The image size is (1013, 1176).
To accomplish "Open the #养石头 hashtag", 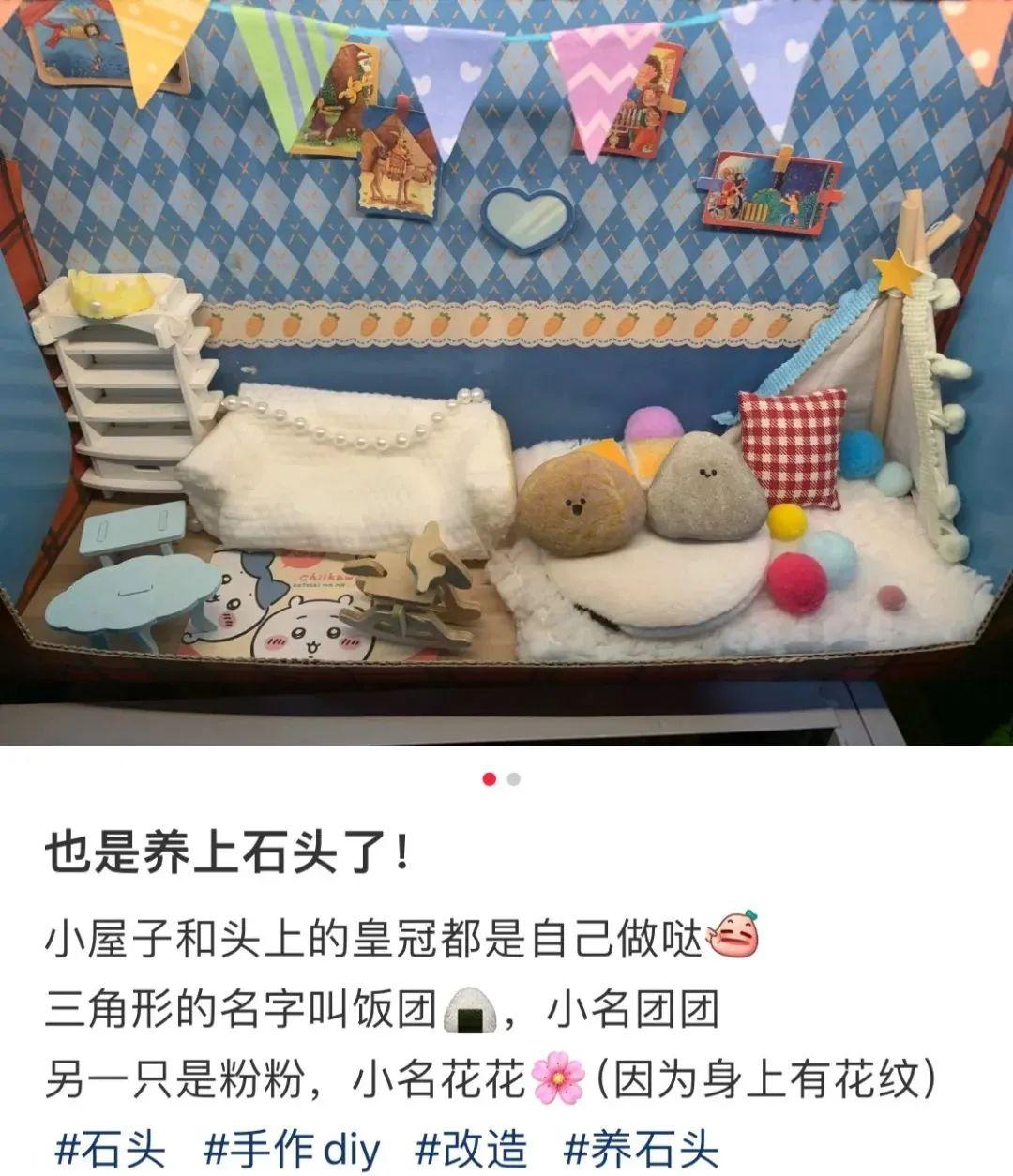I will pyautogui.click(x=642, y=1150).
